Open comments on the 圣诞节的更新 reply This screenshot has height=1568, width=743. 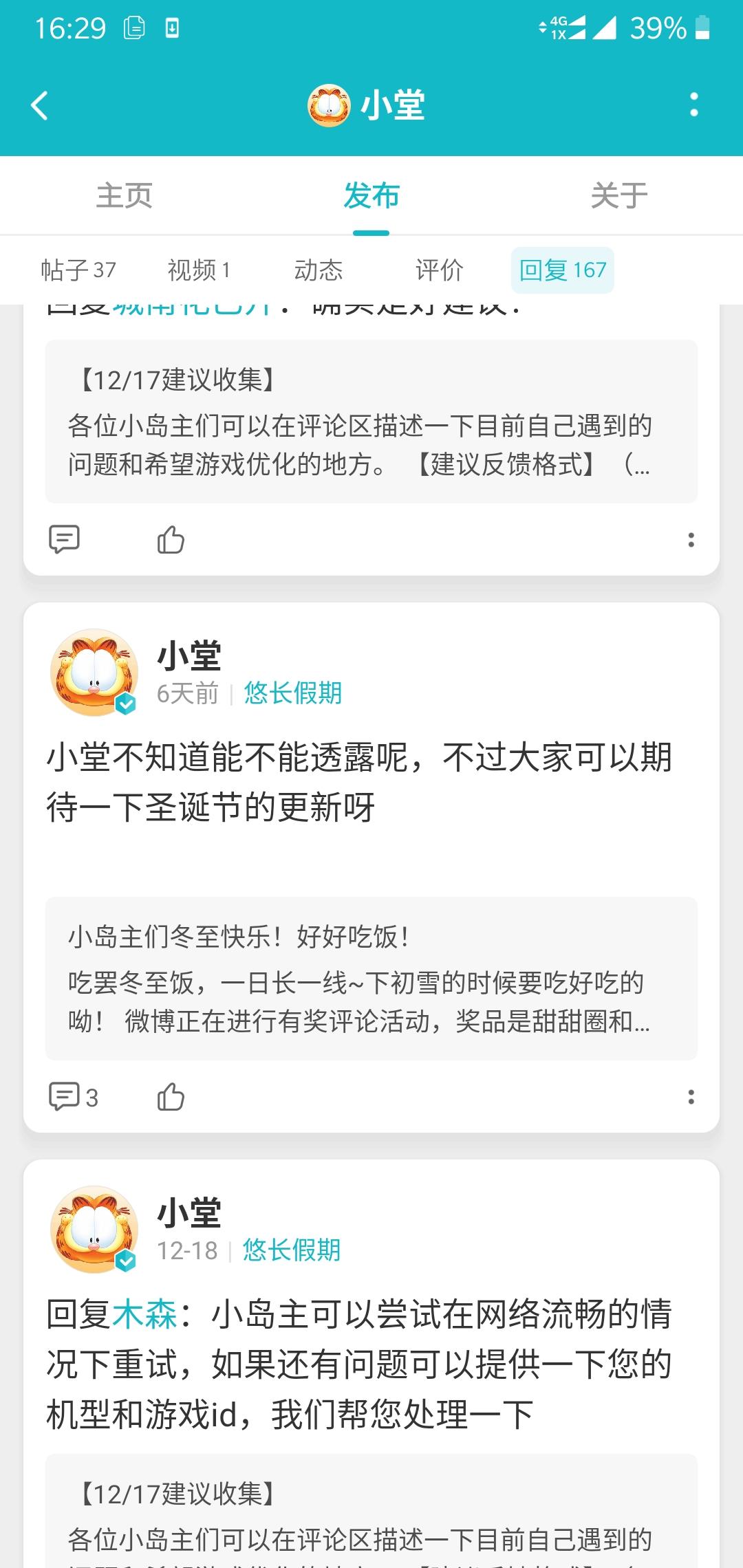click(x=73, y=1096)
